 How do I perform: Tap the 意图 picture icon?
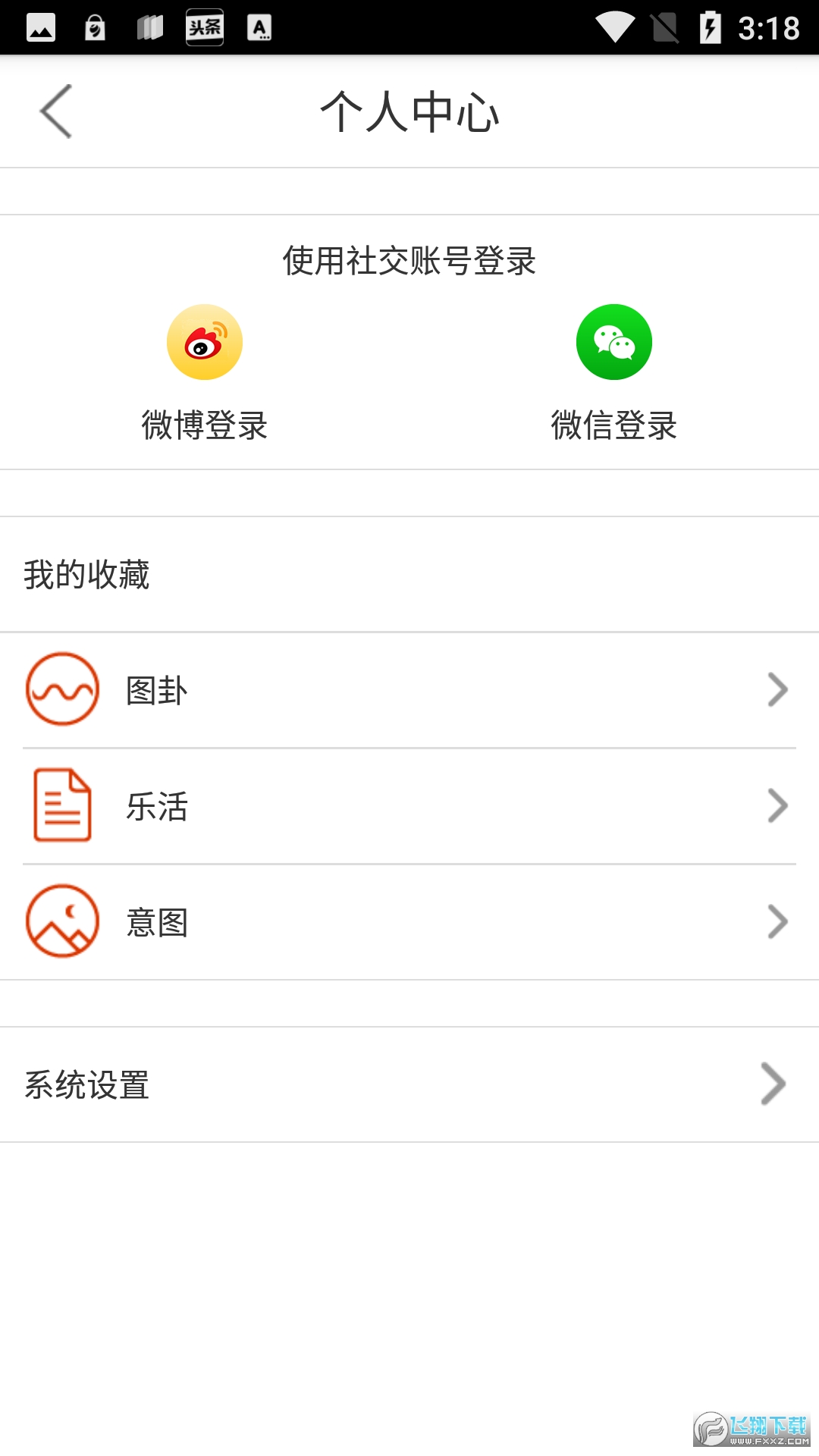click(x=62, y=921)
